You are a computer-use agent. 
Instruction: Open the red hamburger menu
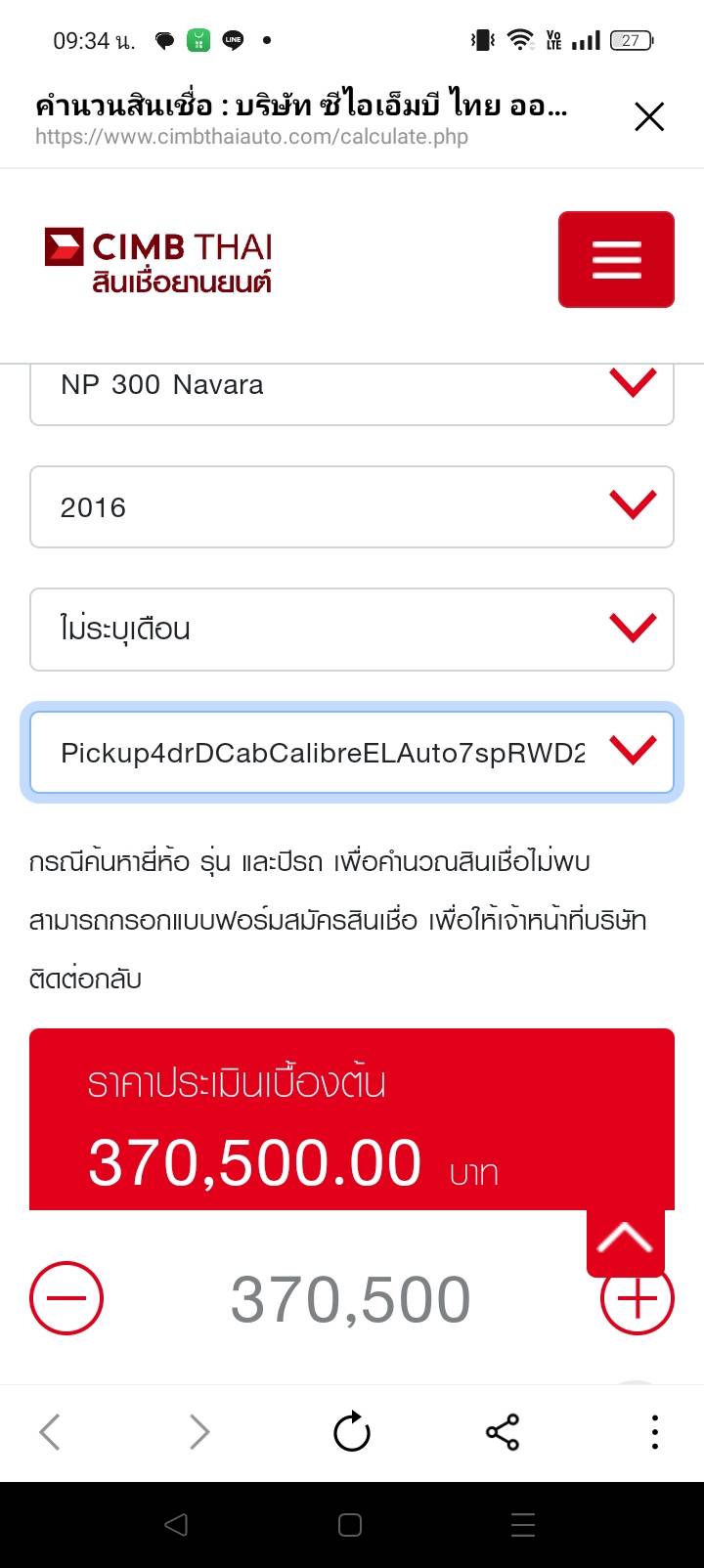coord(616,260)
